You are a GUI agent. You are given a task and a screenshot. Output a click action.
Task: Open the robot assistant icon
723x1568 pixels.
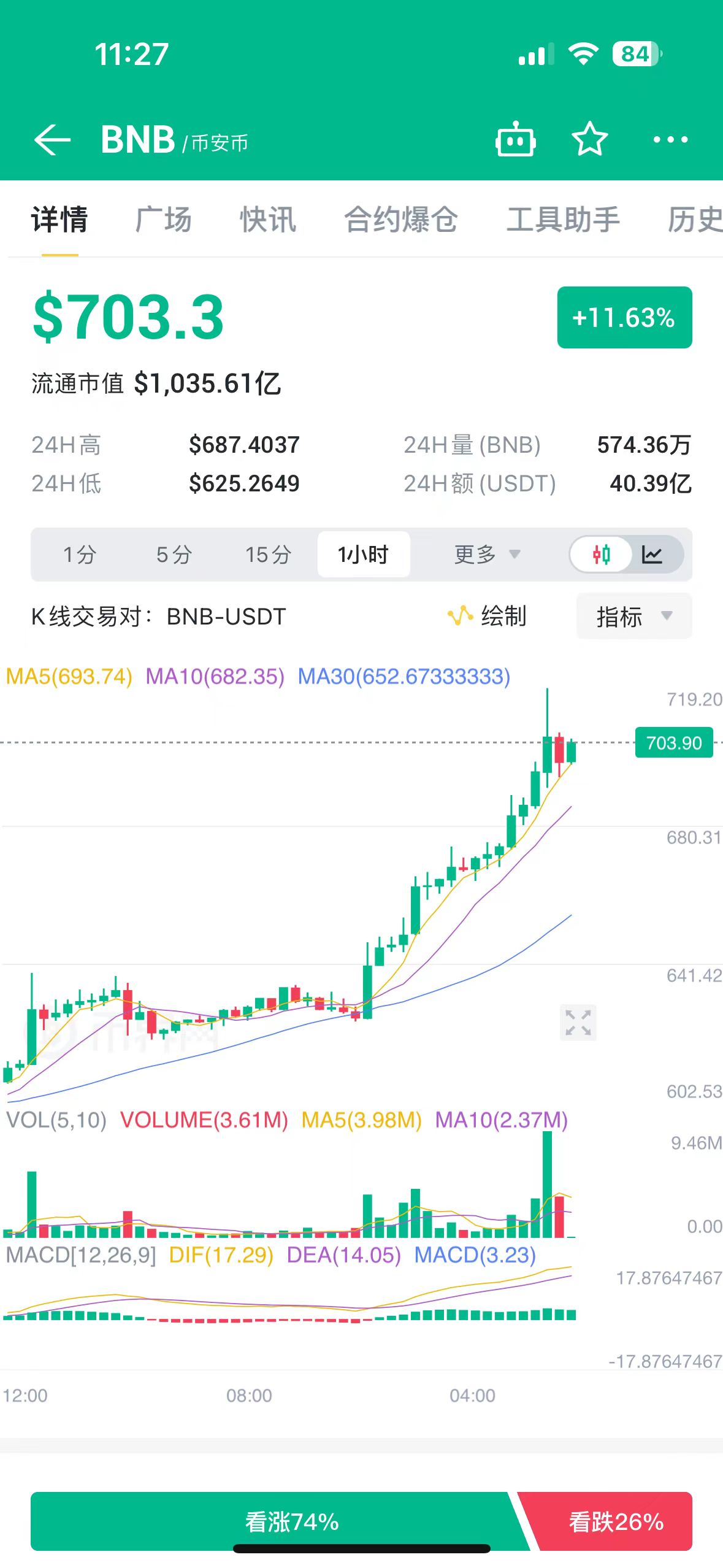click(x=515, y=140)
